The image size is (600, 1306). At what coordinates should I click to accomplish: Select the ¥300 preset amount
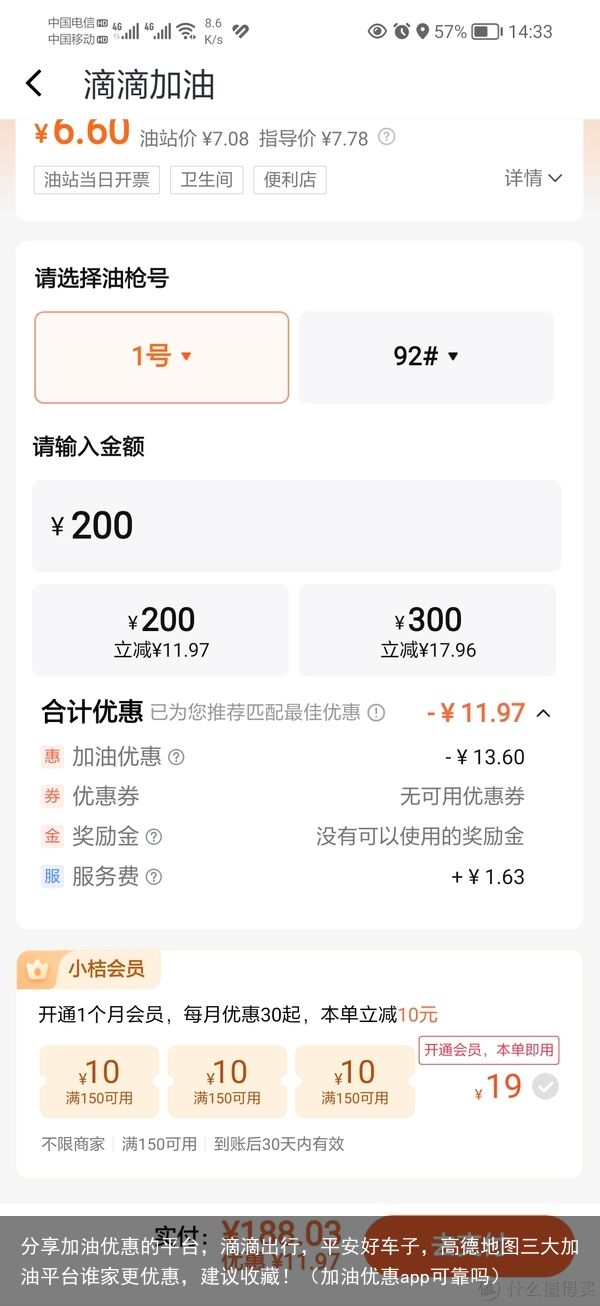428,631
